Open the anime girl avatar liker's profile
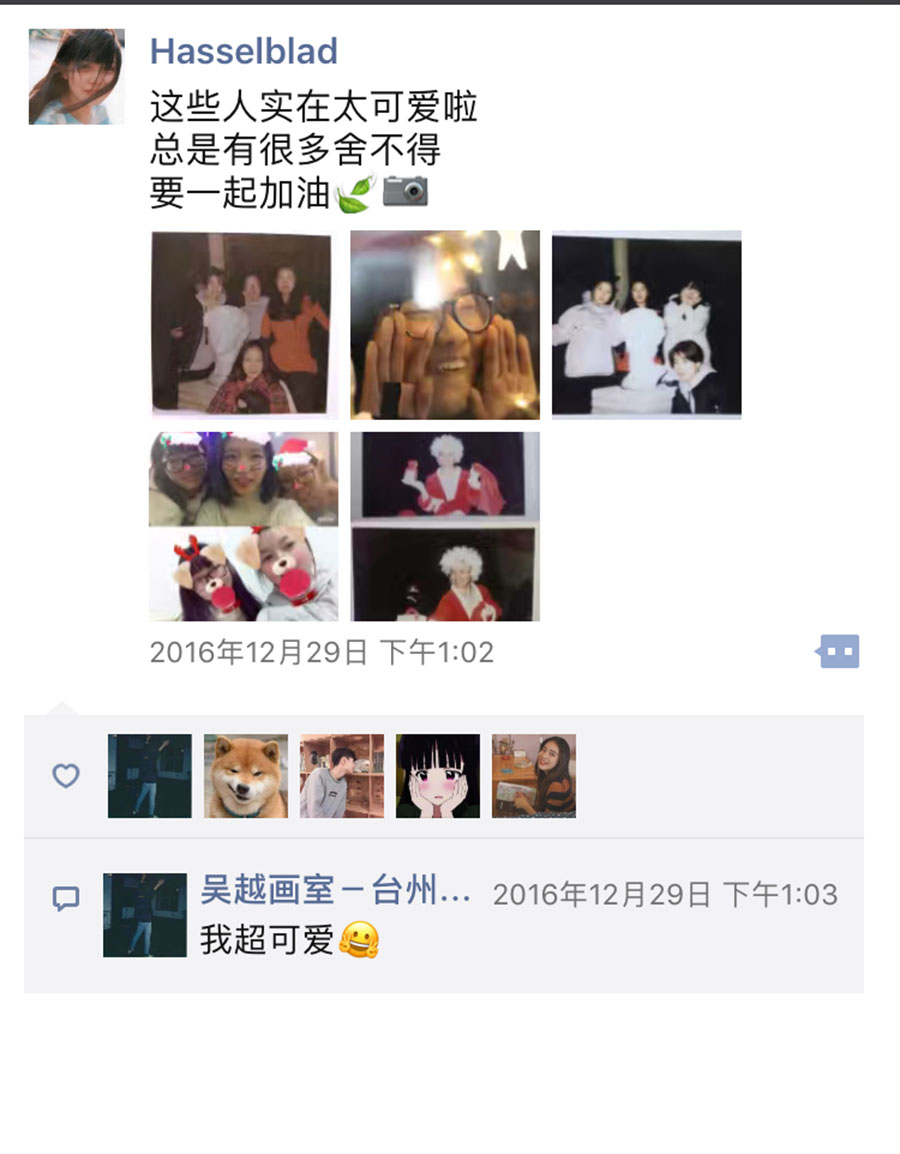 point(438,776)
